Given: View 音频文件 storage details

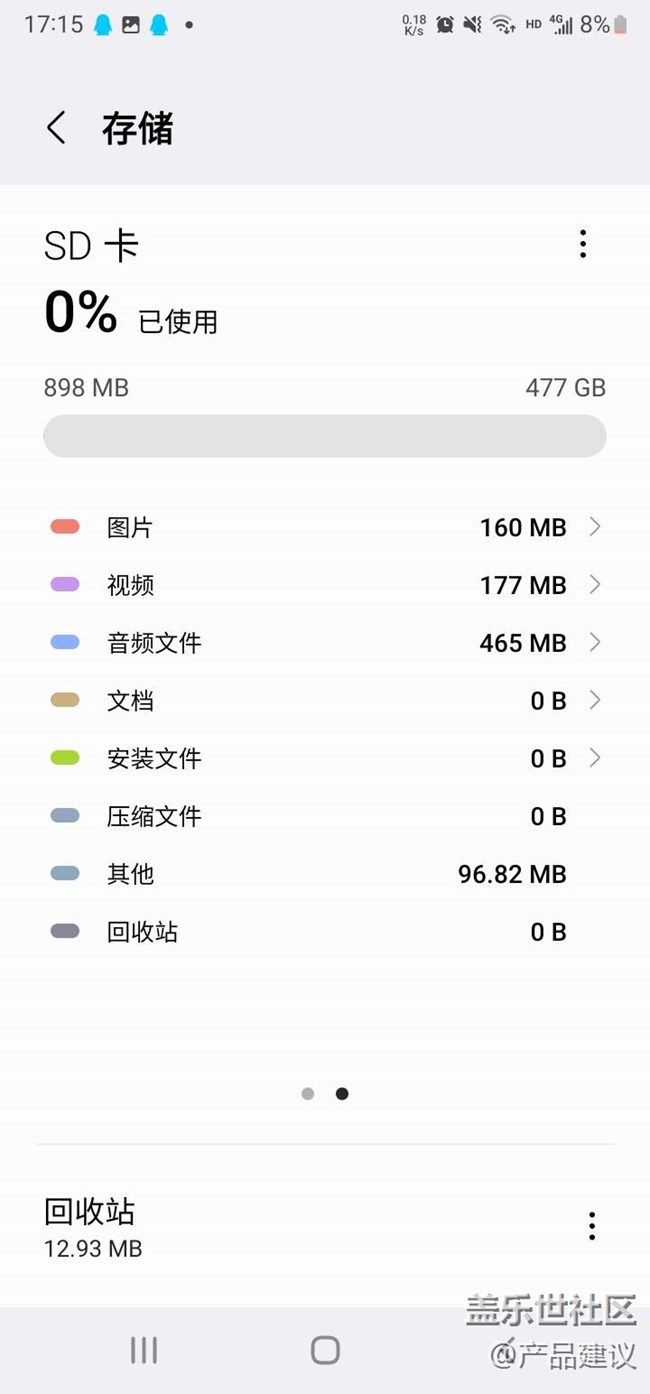Looking at the screenshot, I should [x=325, y=643].
